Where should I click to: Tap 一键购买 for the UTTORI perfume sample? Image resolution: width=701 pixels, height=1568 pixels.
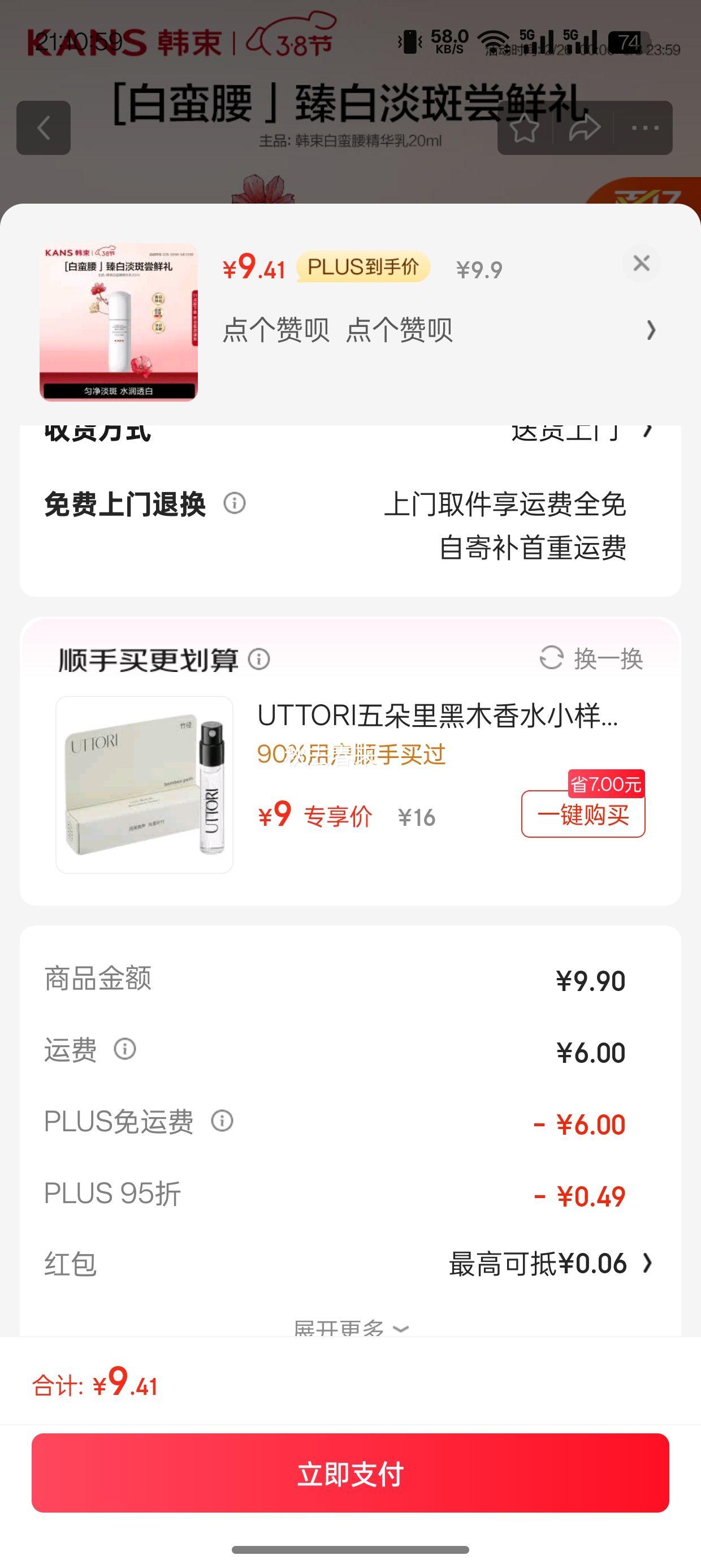click(x=582, y=814)
